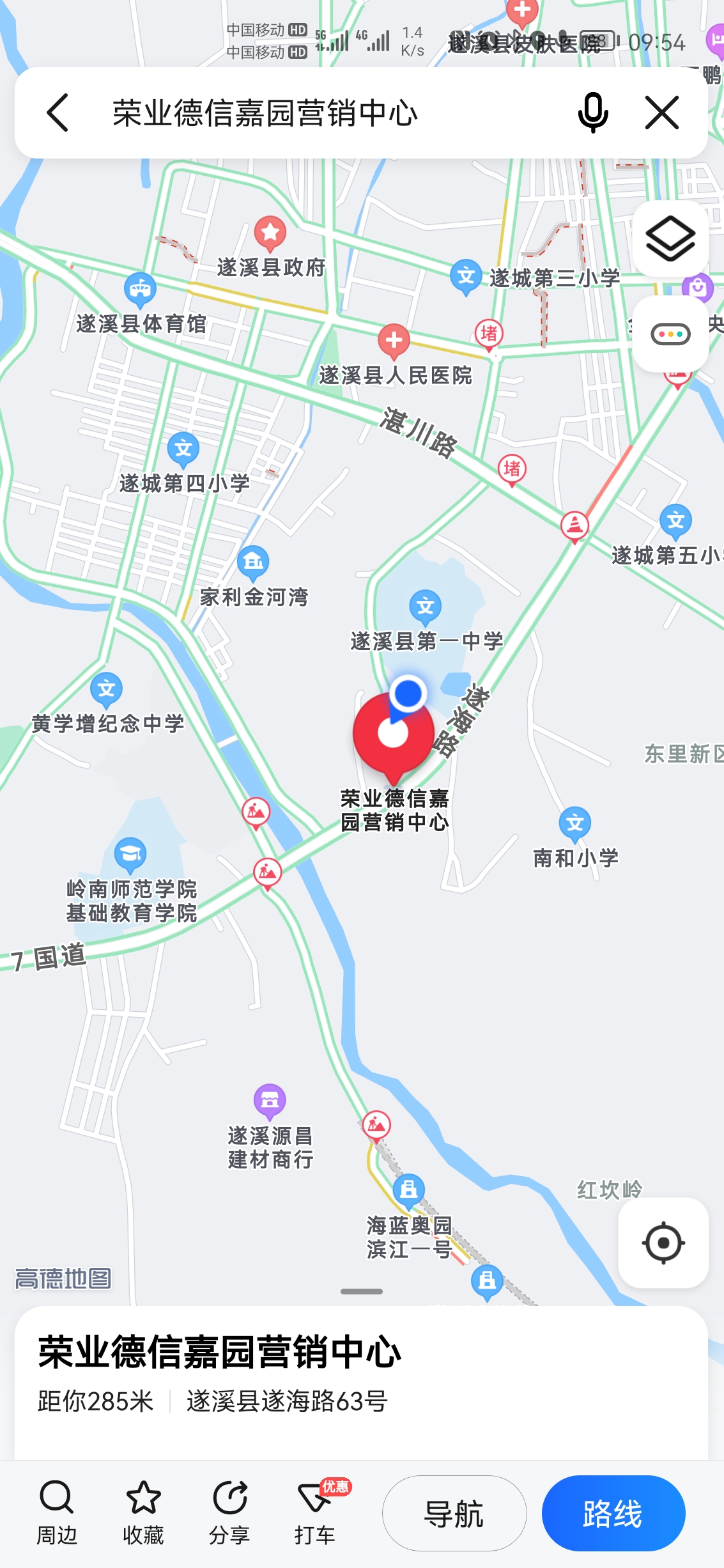Open the map layers selector
This screenshot has height=1568, width=724.
coord(670,239)
